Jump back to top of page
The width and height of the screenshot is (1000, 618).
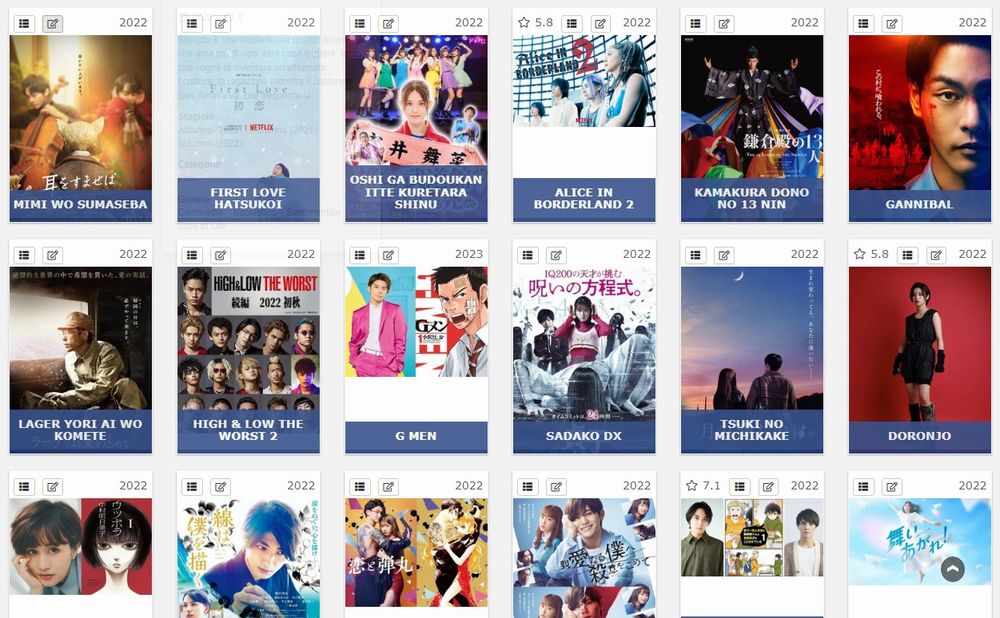952,568
